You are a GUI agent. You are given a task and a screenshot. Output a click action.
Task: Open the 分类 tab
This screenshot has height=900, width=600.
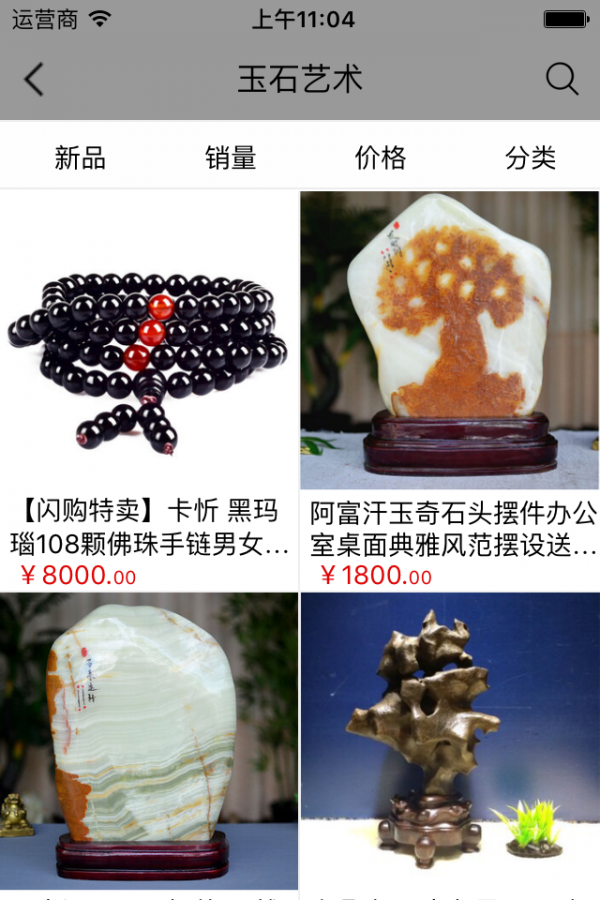(530, 157)
